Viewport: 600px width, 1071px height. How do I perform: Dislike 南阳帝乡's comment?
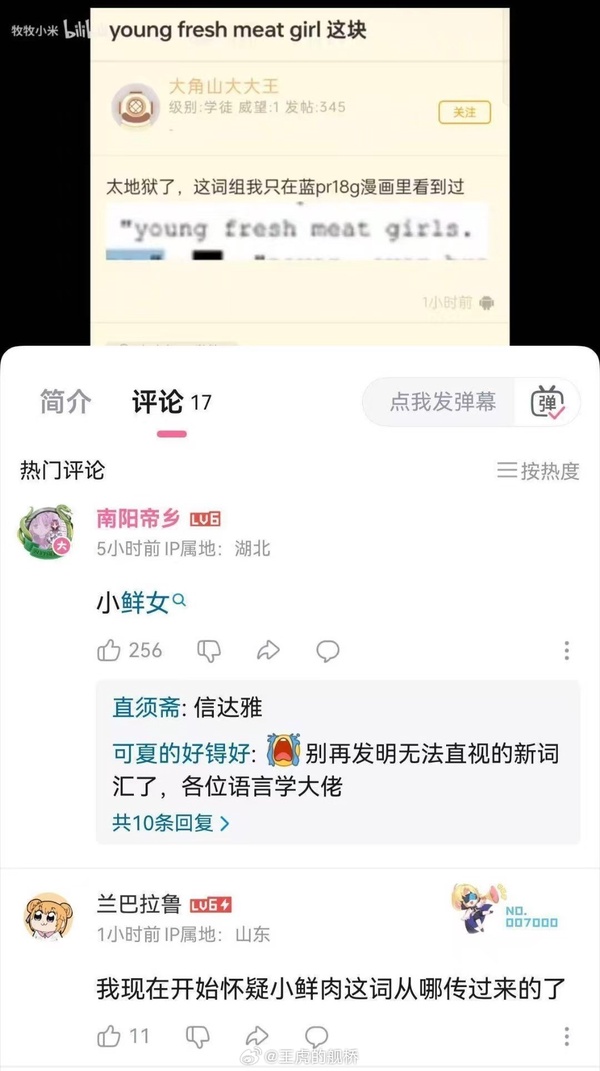coord(208,651)
